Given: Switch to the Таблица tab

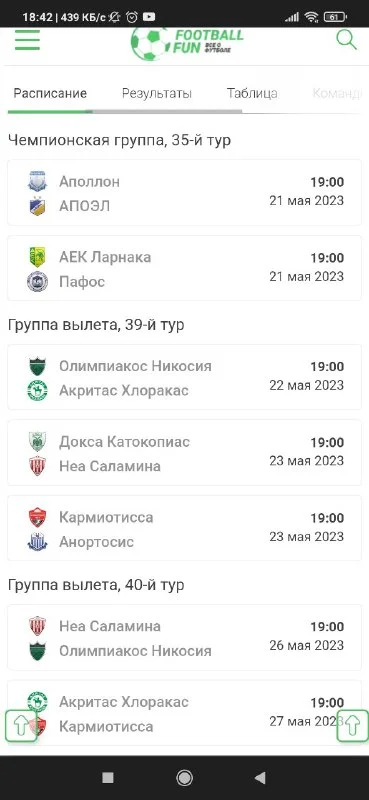Looking at the screenshot, I should point(252,93).
